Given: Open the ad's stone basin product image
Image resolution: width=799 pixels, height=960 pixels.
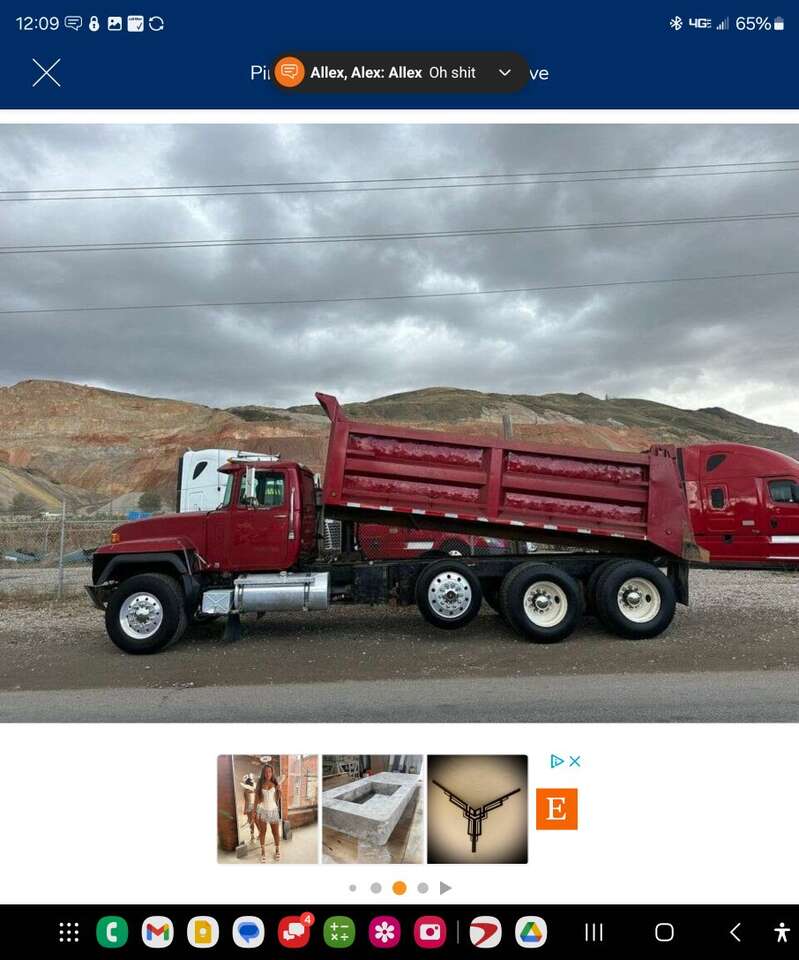Looking at the screenshot, I should (x=372, y=808).
